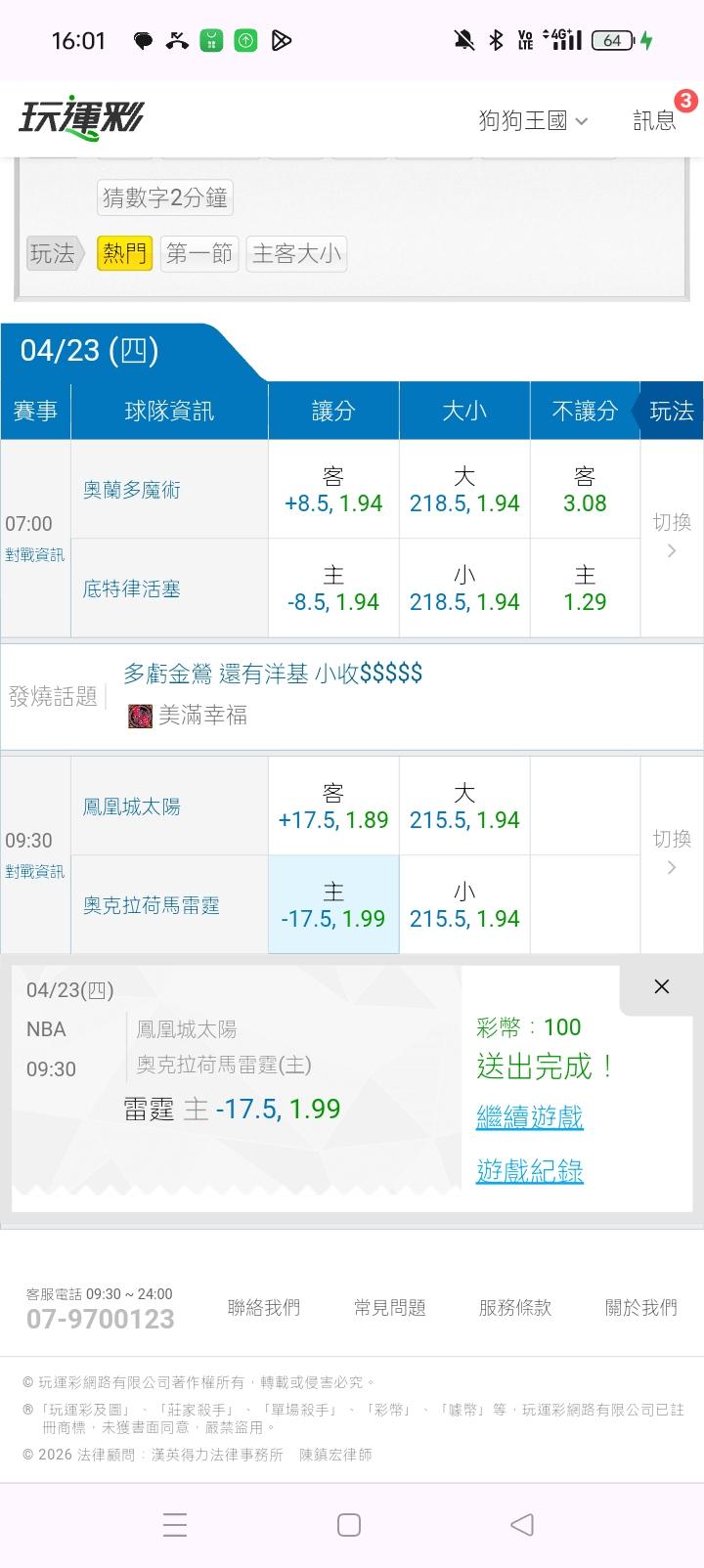Tap the 繼續遊戲 link
Screen dimensions: 704x1568
530,1116
